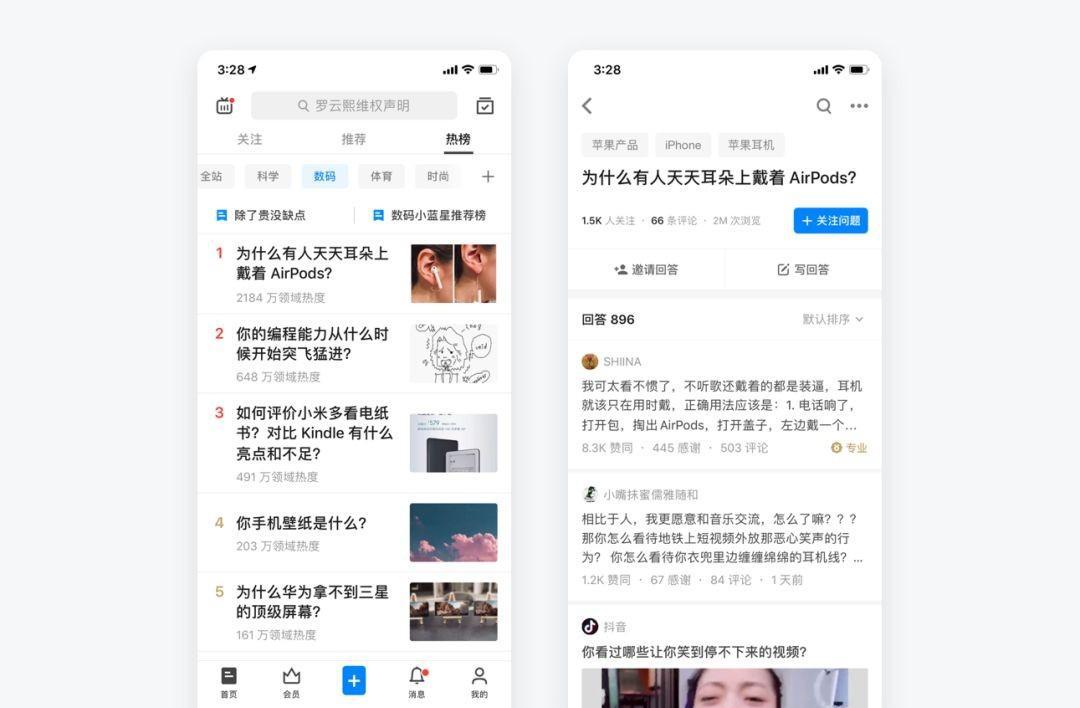Open the three-dot overflow menu
The height and width of the screenshot is (708, 1080).
click(x=859, y=106)
